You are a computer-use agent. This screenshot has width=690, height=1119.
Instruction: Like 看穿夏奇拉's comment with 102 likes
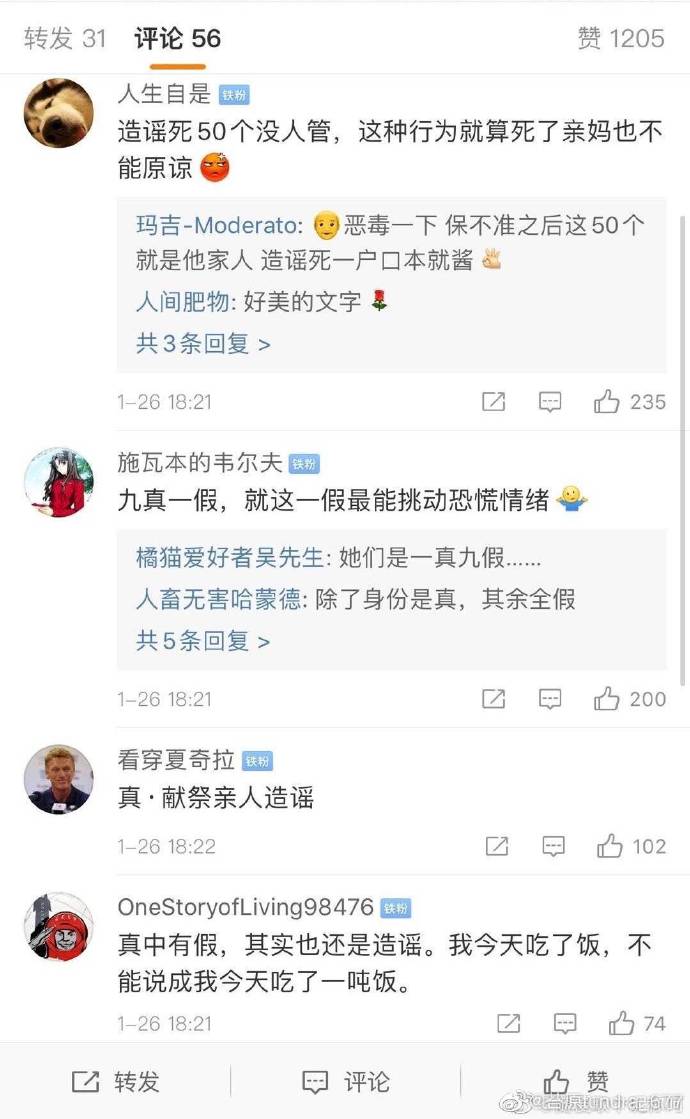[x=610, y=847]
